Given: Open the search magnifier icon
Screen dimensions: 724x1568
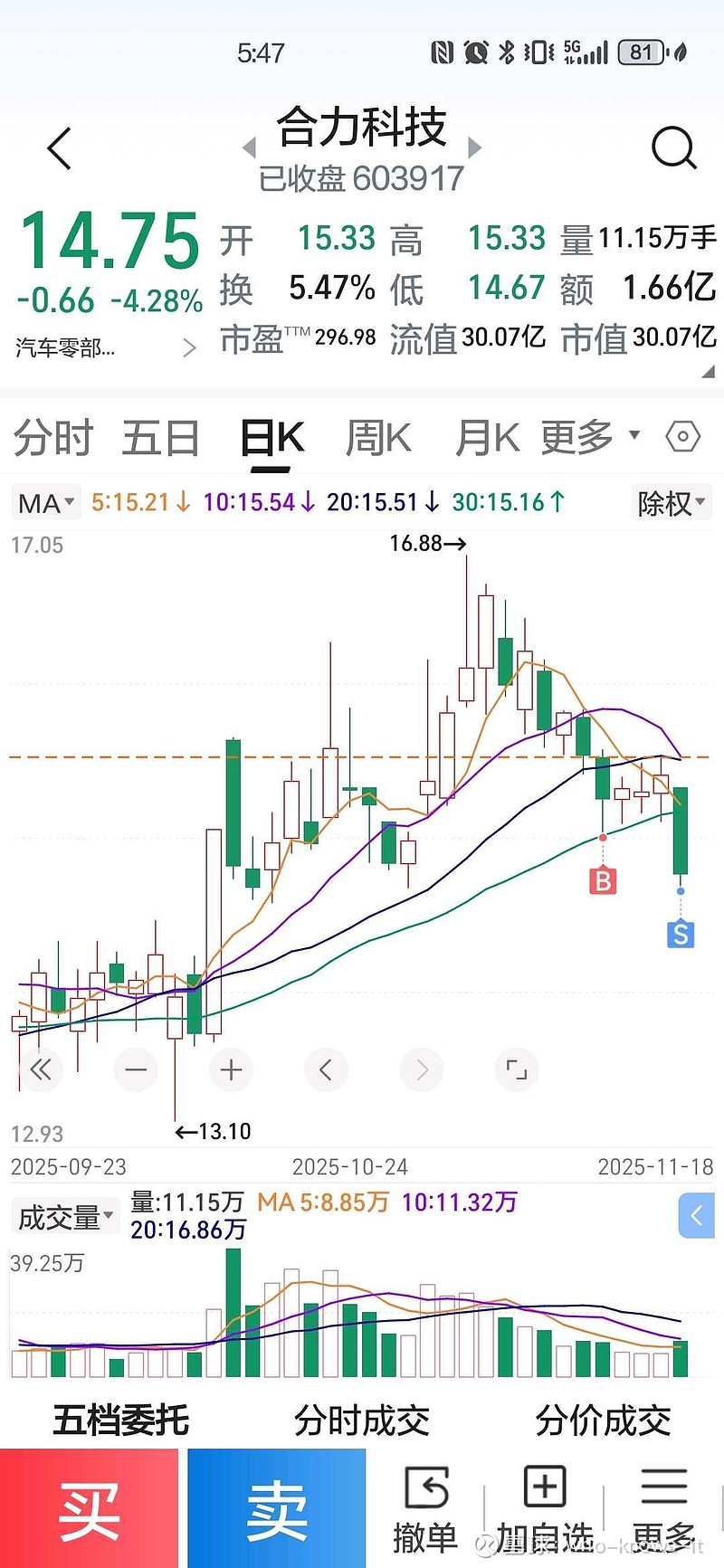Looking at the screenshot, I should tap(673, 149).
